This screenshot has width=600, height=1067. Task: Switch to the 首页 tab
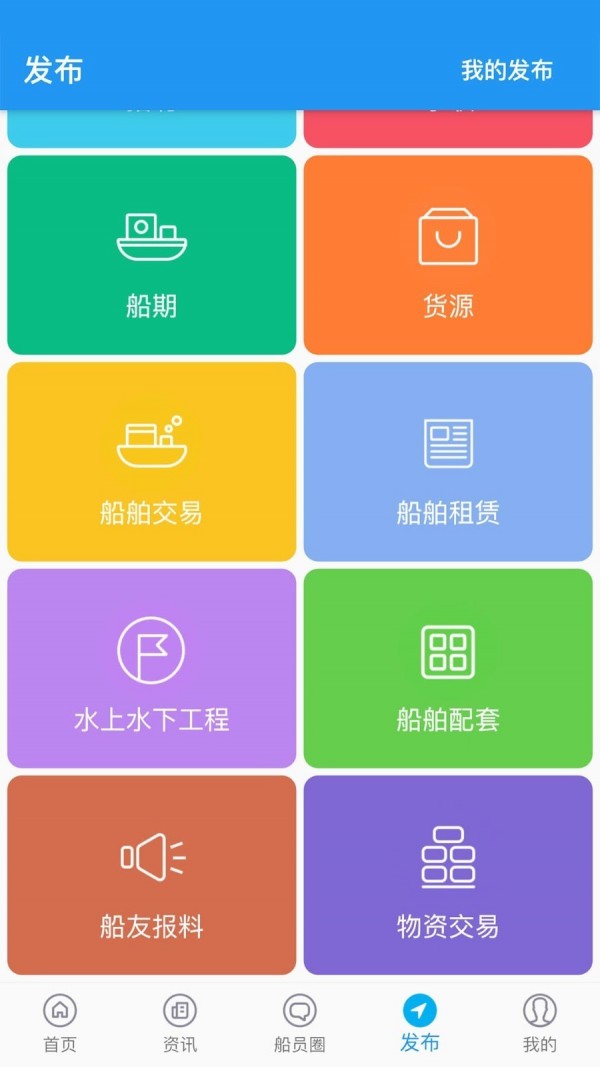coord(60,1024)
